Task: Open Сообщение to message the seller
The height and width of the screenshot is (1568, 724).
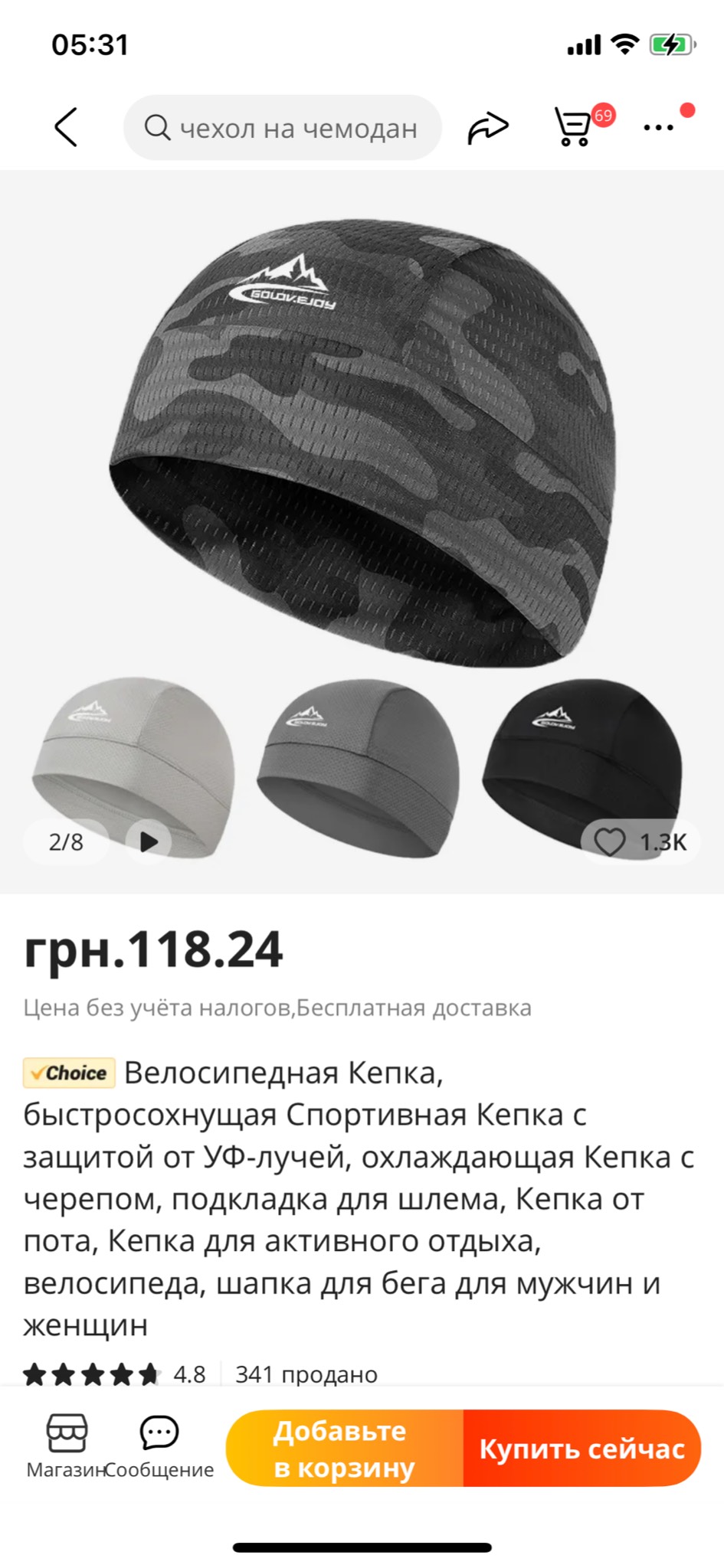Action: tap(159, 1445)
